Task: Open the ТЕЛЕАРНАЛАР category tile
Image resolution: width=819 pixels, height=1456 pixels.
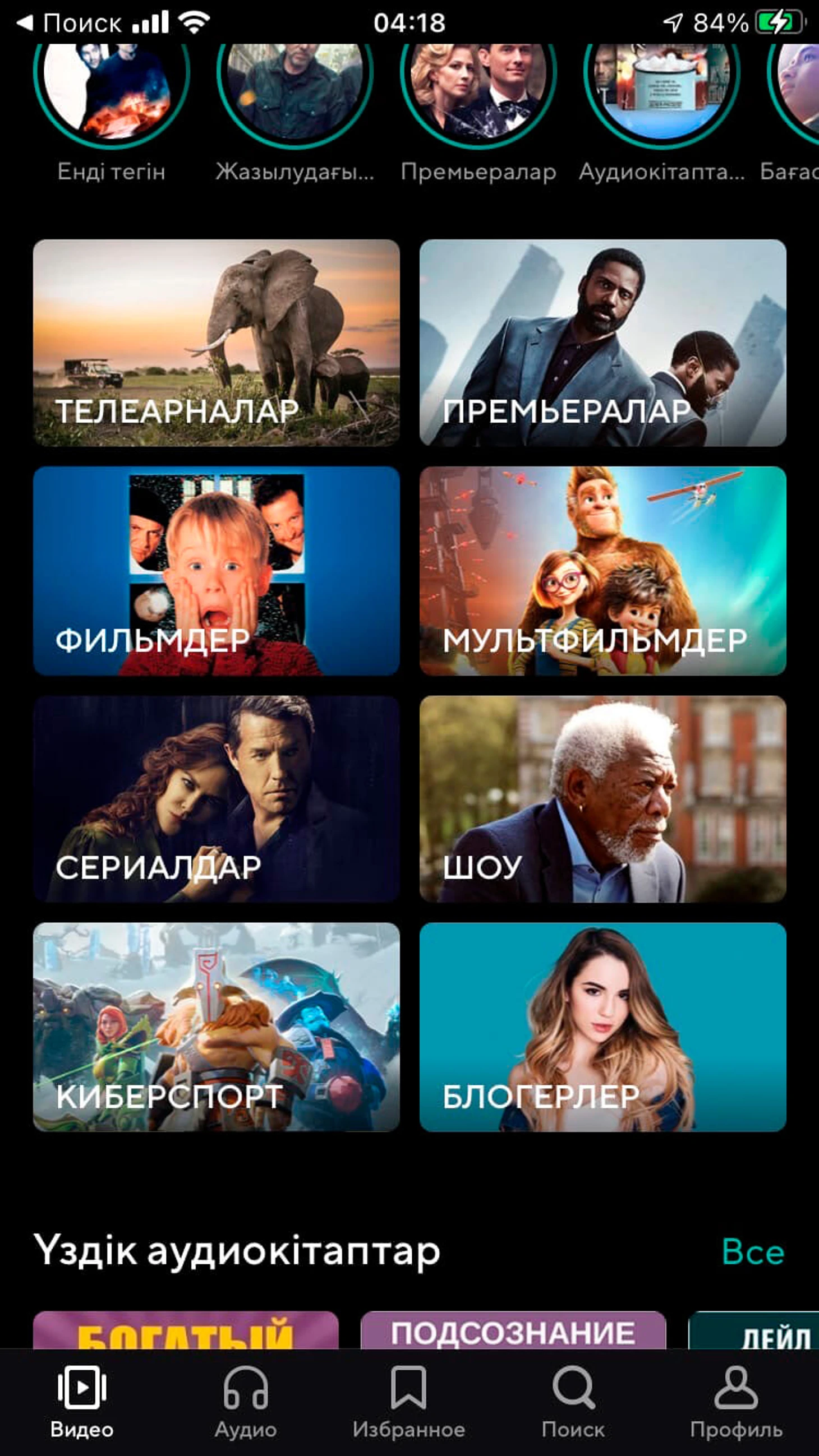Action: (x=216, y=343)
